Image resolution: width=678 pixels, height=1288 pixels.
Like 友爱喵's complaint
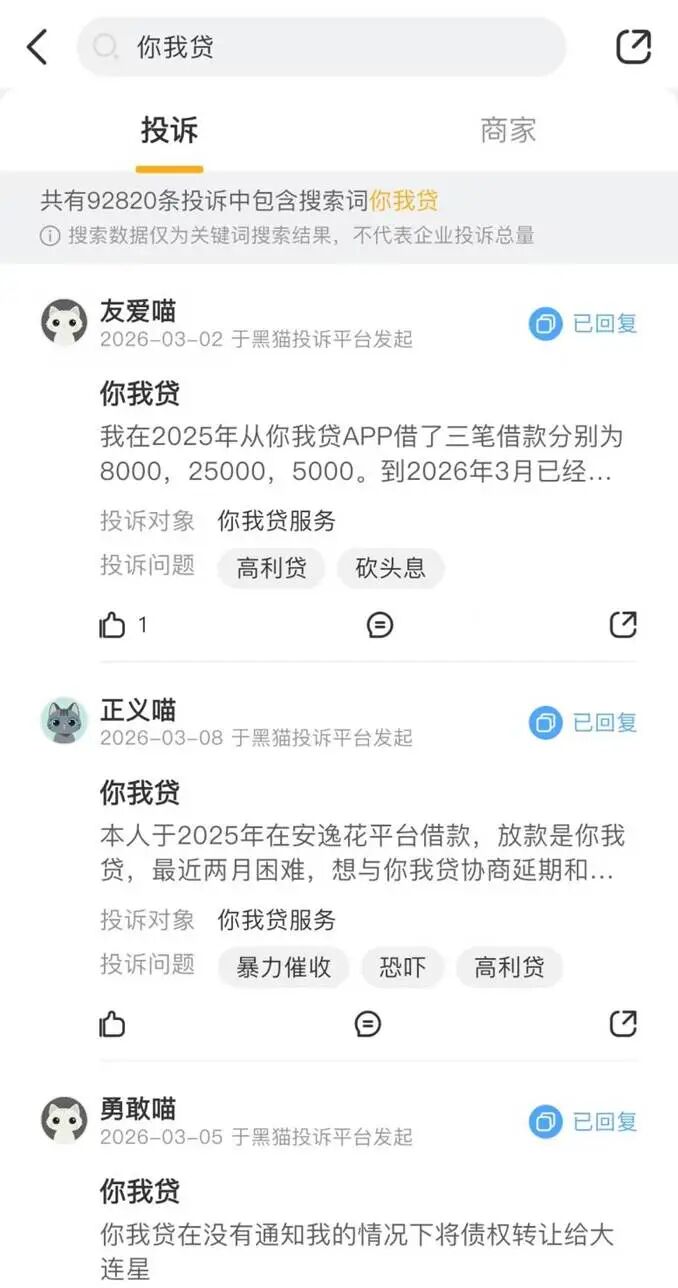coord(113,626)
